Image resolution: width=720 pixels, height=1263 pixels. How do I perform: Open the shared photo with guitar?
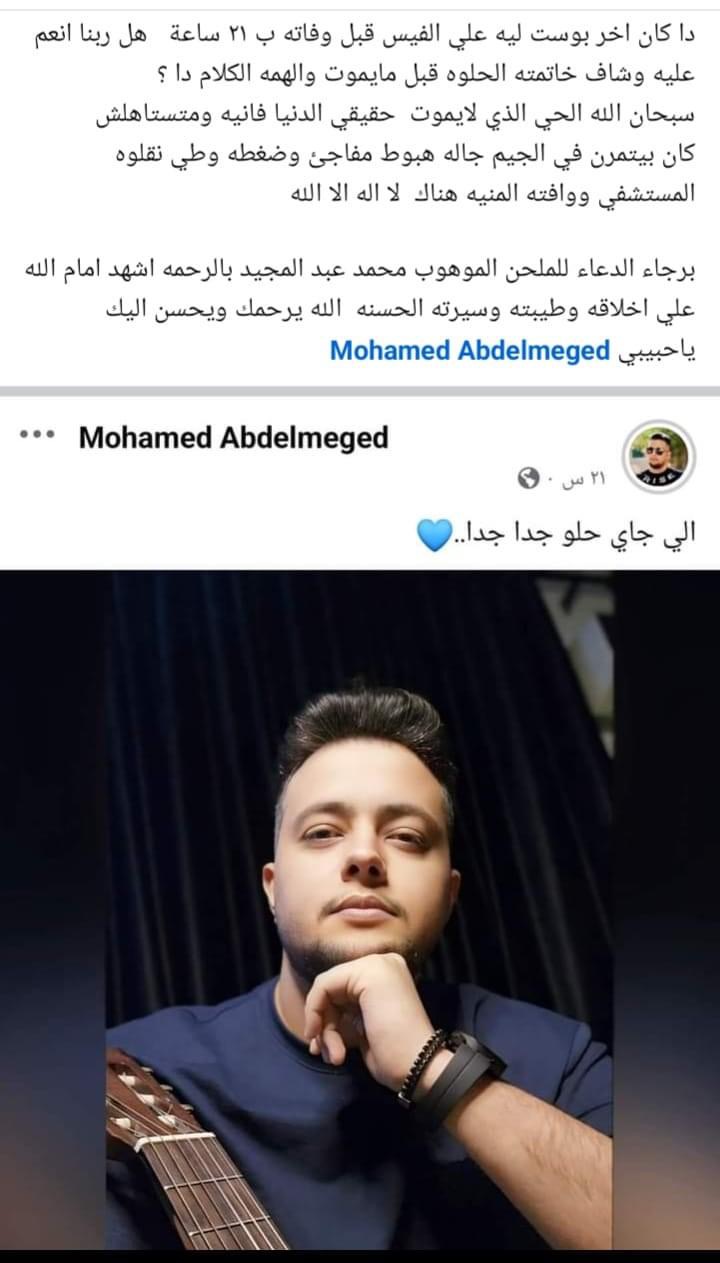point(360,910)
